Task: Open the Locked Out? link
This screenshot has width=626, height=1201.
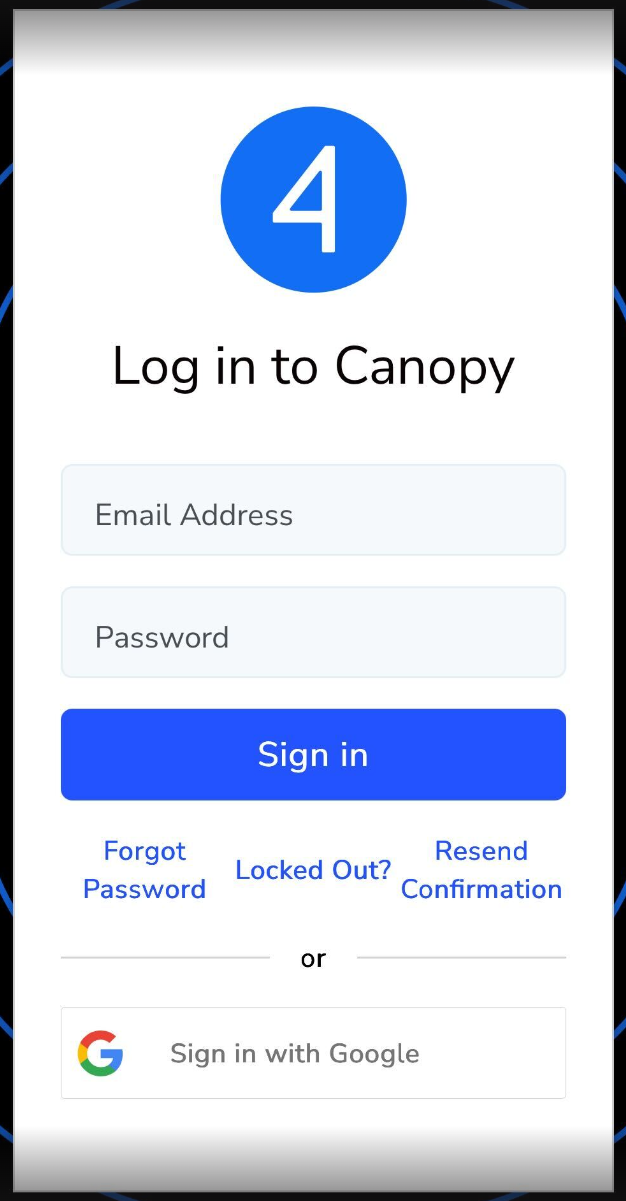Action: click(x=313, y=870)
